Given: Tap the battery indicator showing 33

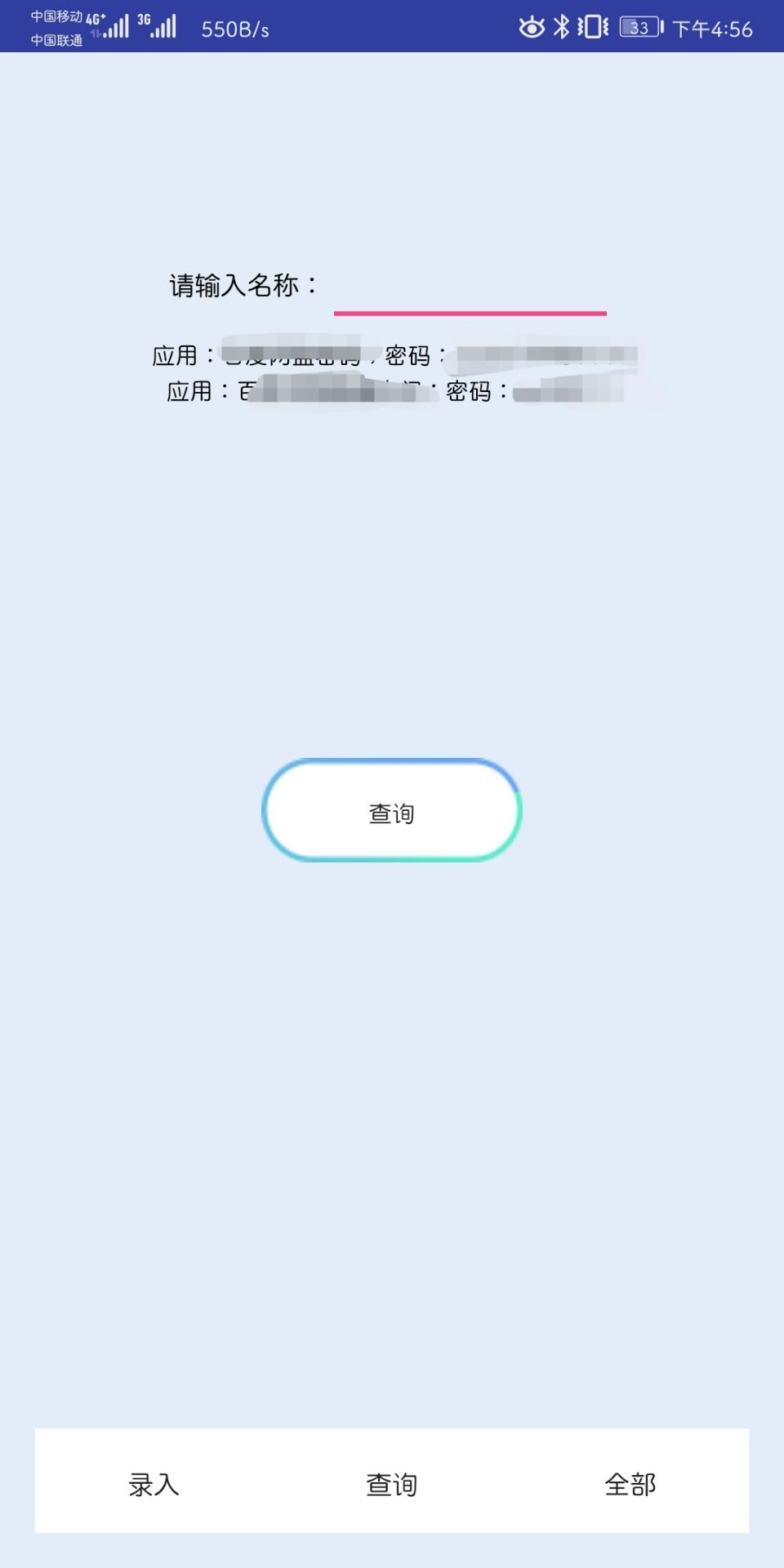Looking at the screenshot, I should 638,27.
